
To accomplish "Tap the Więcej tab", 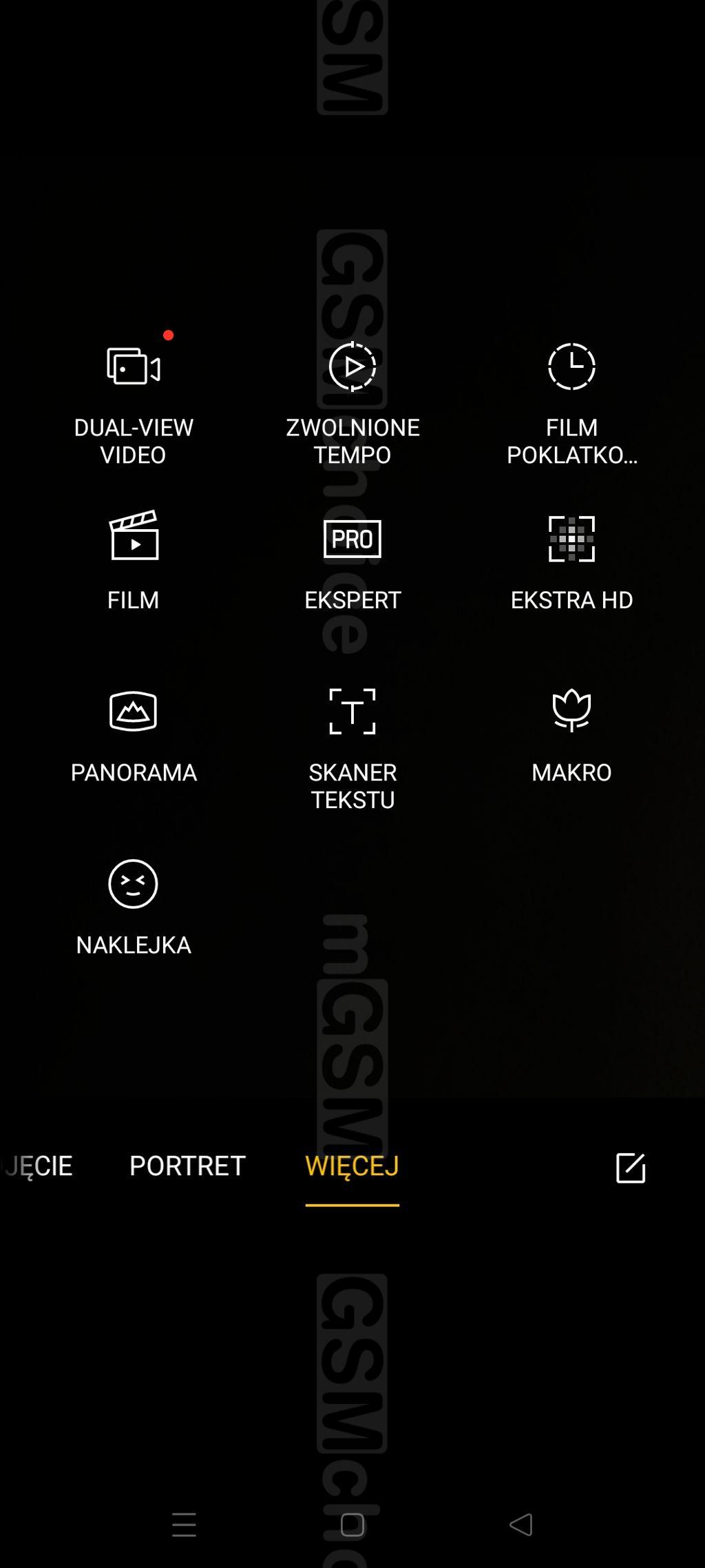I will tap(352, 1166).
